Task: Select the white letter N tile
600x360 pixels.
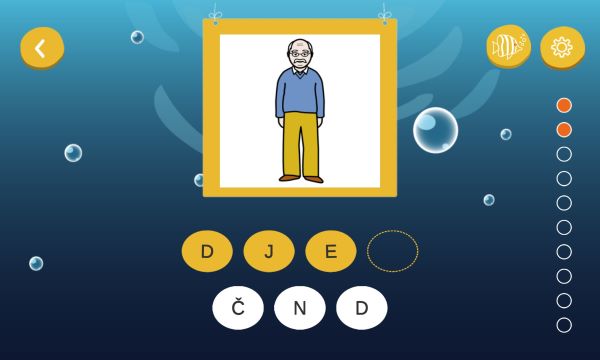Action: click(x=300, y=308)
